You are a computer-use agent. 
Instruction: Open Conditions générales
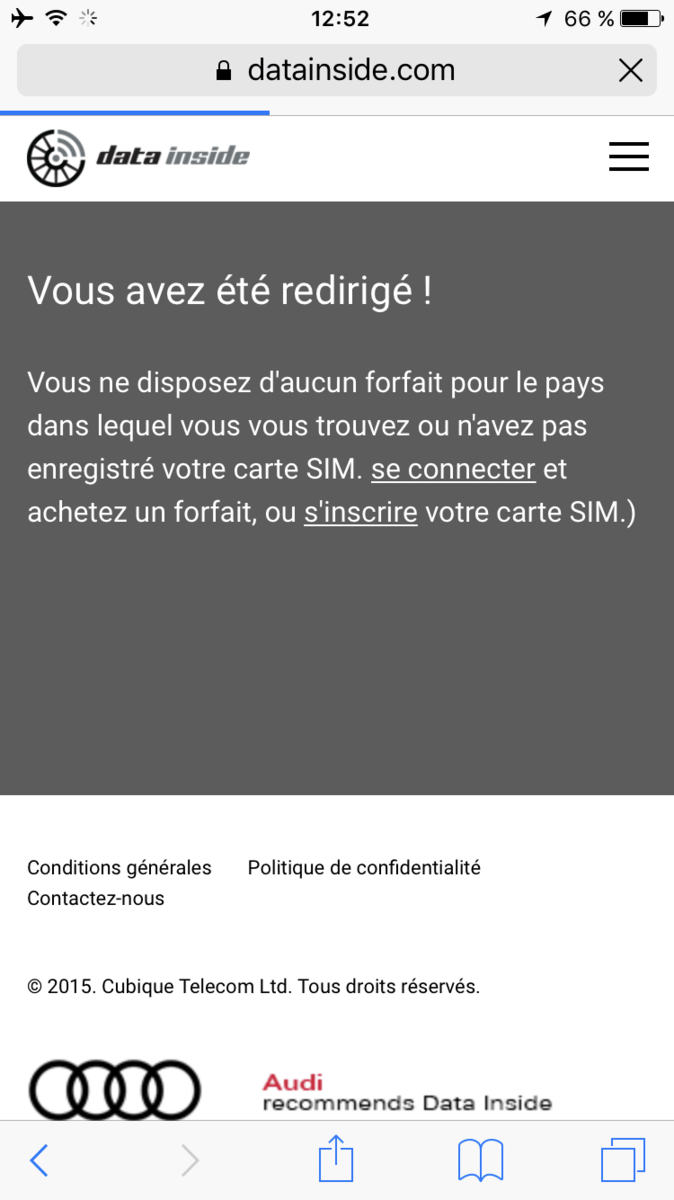pos(119,867)
